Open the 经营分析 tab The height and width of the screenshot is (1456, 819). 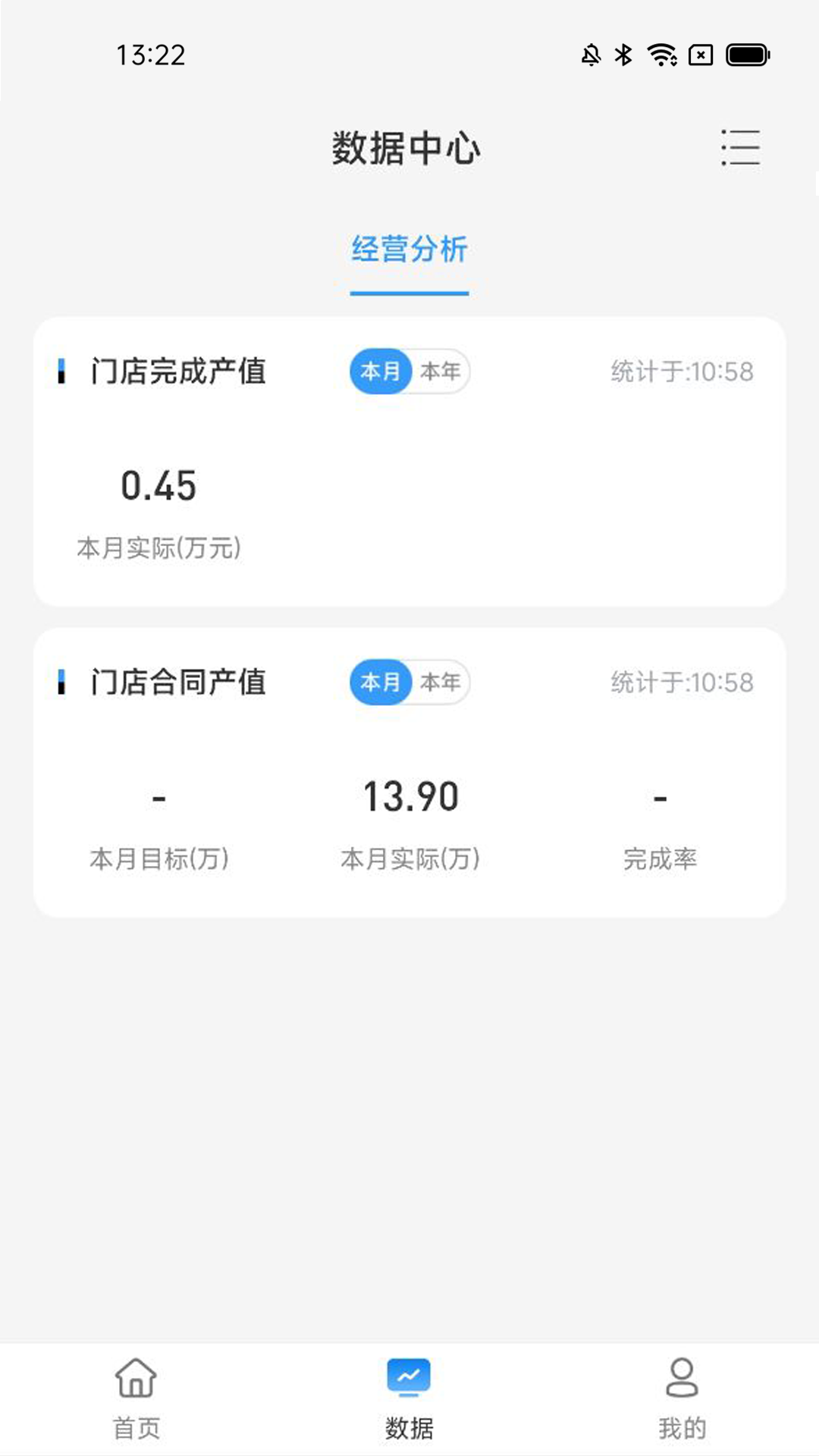coord(409,250)
